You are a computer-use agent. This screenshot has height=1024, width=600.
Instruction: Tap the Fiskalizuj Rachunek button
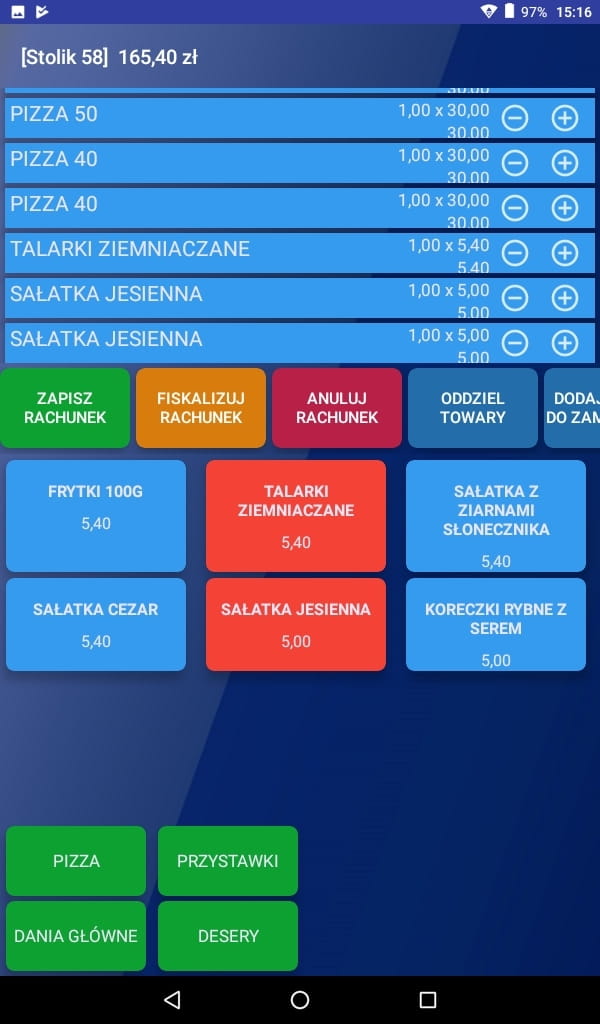coord(201,407)
